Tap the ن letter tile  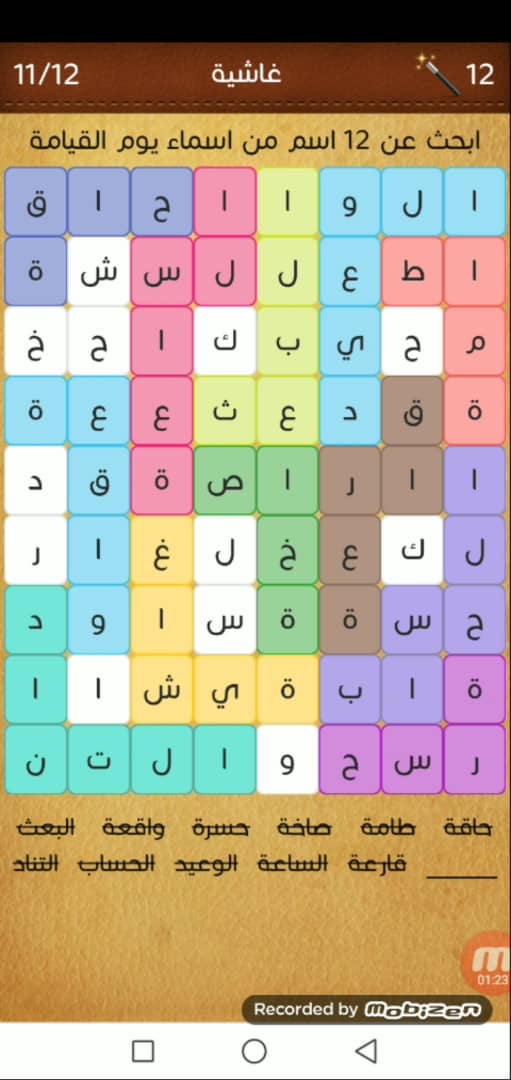[x=36, y=759]
